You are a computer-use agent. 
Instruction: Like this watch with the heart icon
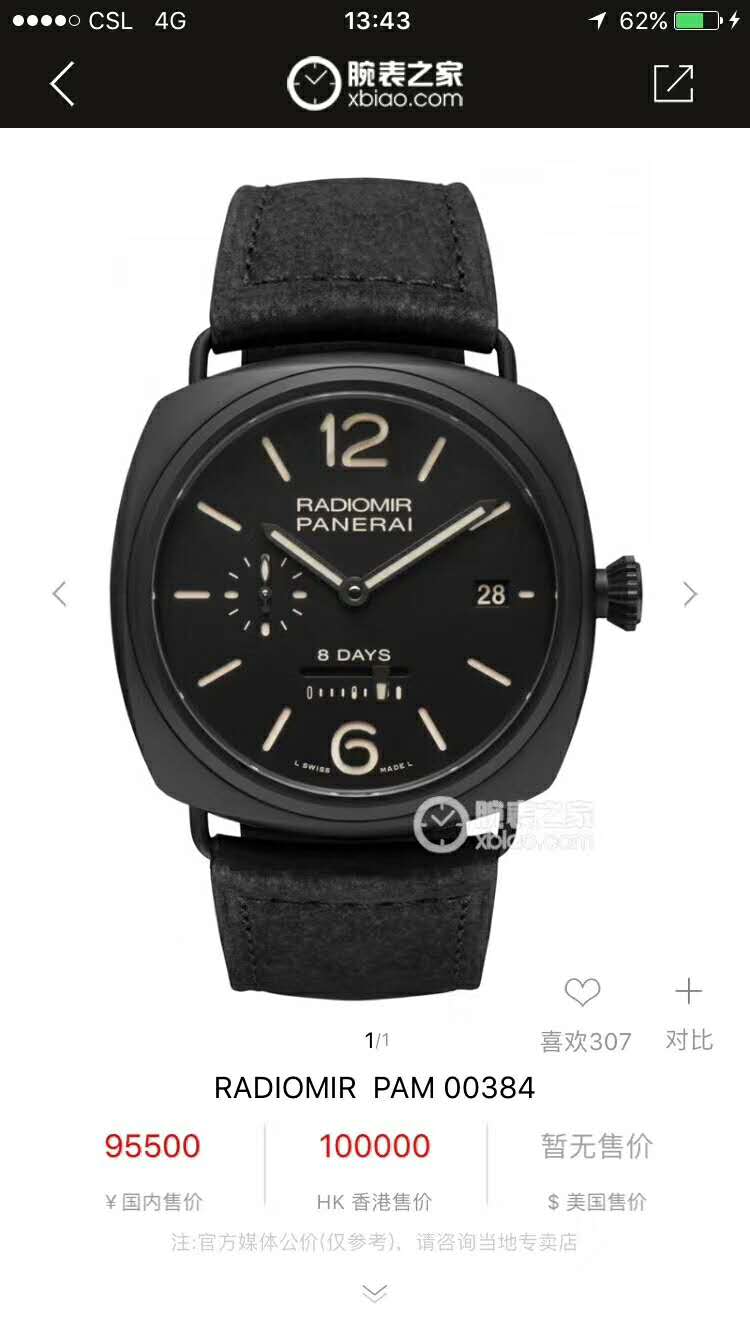click(582, 993)
